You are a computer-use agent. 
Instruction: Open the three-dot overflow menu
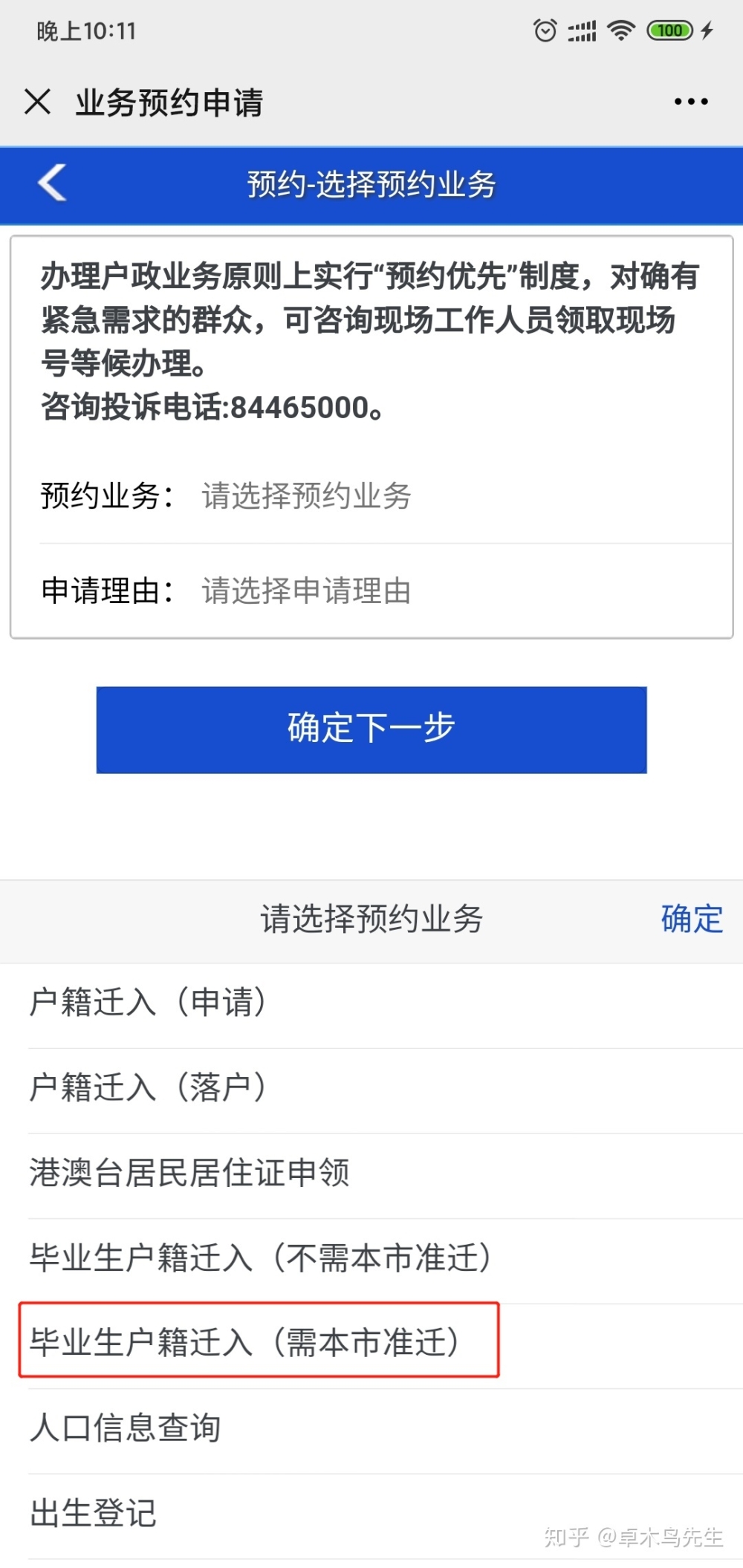click(691, 102)
